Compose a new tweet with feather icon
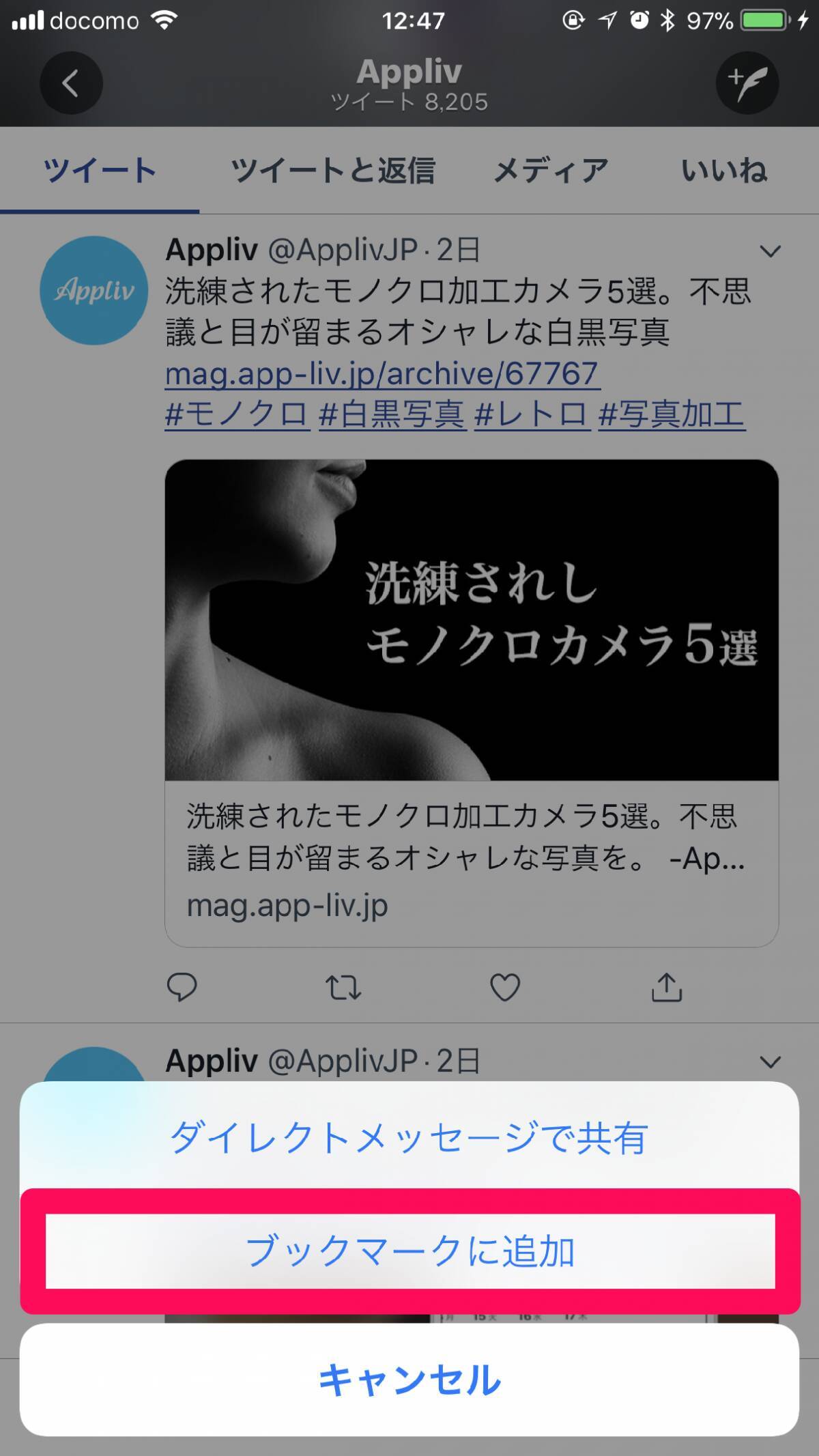The height and width of the screenshot is (1456, 819). [x=747, y=83]
